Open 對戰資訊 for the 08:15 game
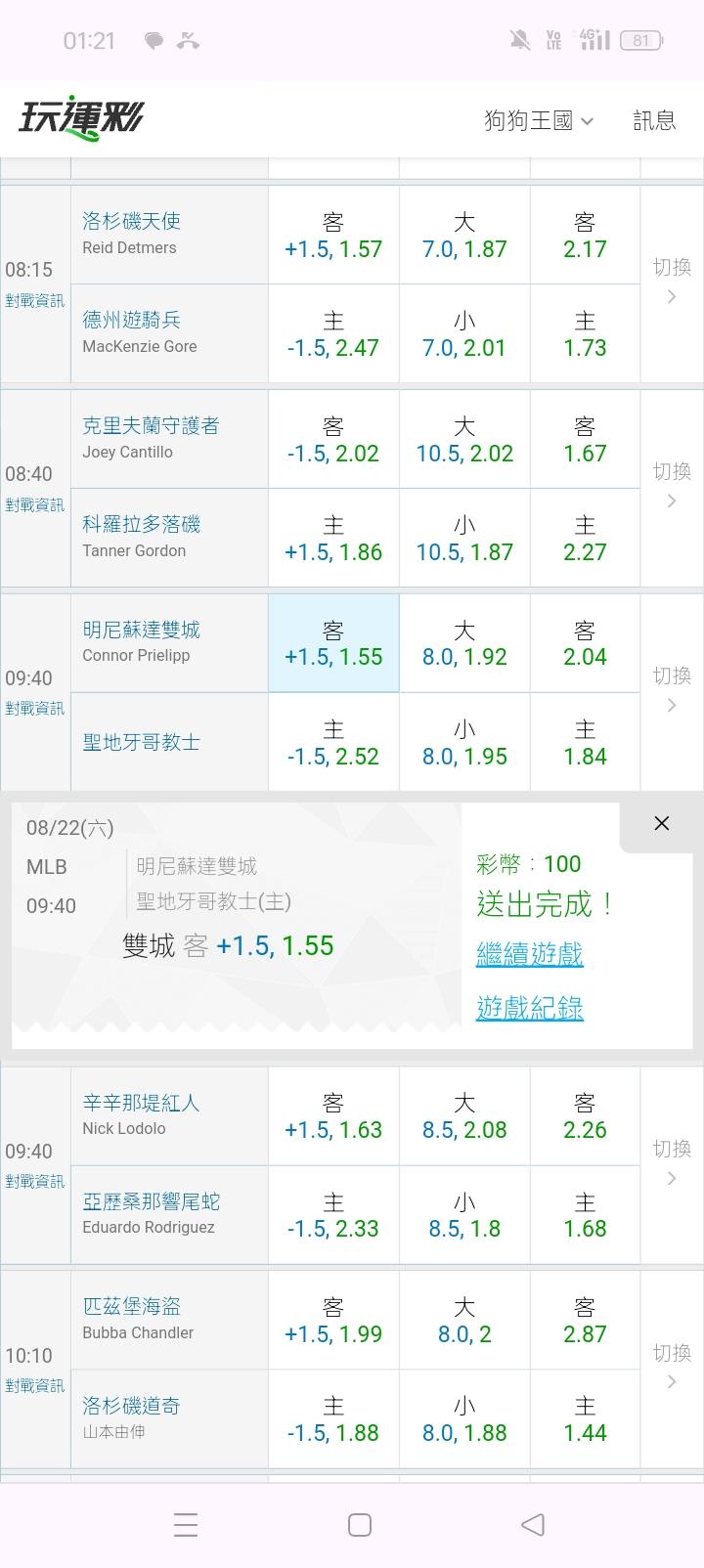Image resolution: width=704 pixels, height=1568 pixels. point(35,301)
